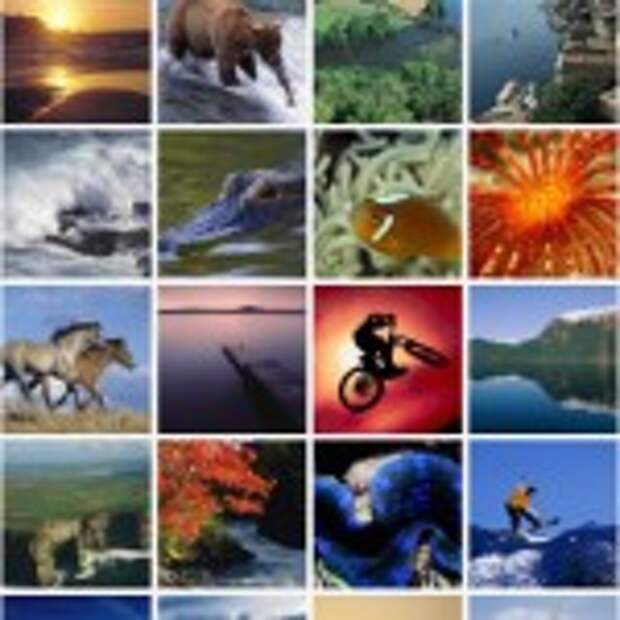
Task: Open the crashing ocean wave photo
Action: click(76, 204)
